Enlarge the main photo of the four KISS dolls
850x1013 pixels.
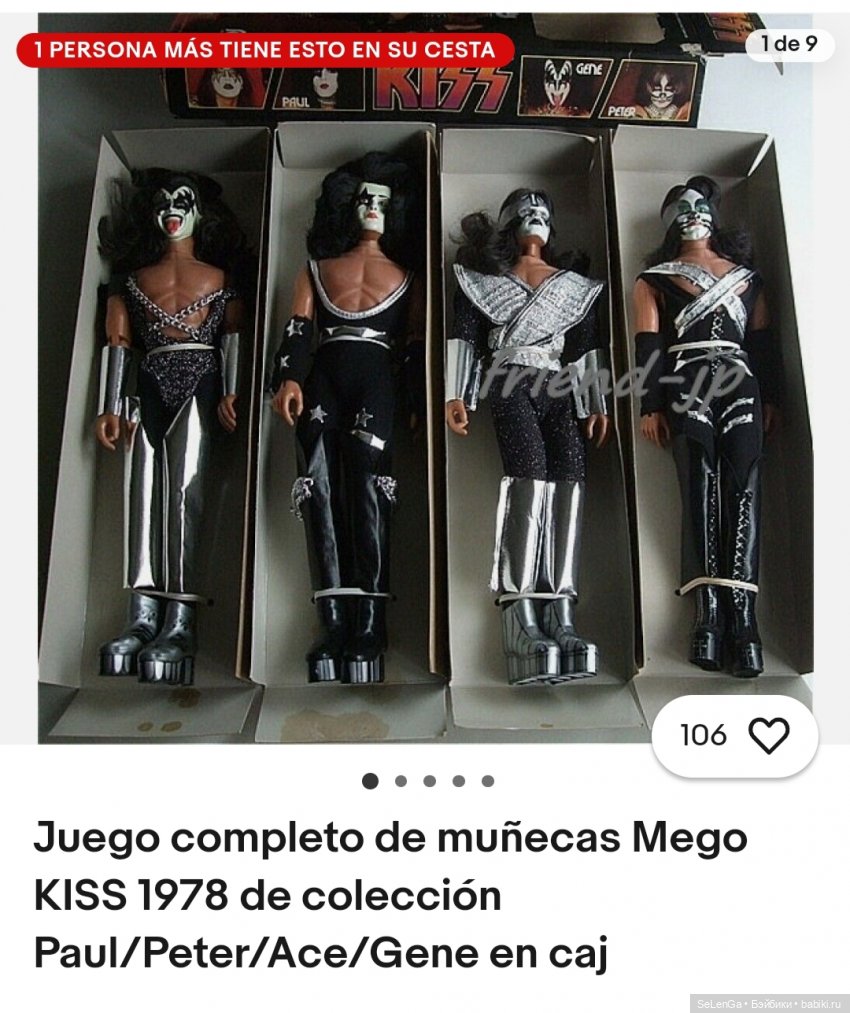coord(425,400)
